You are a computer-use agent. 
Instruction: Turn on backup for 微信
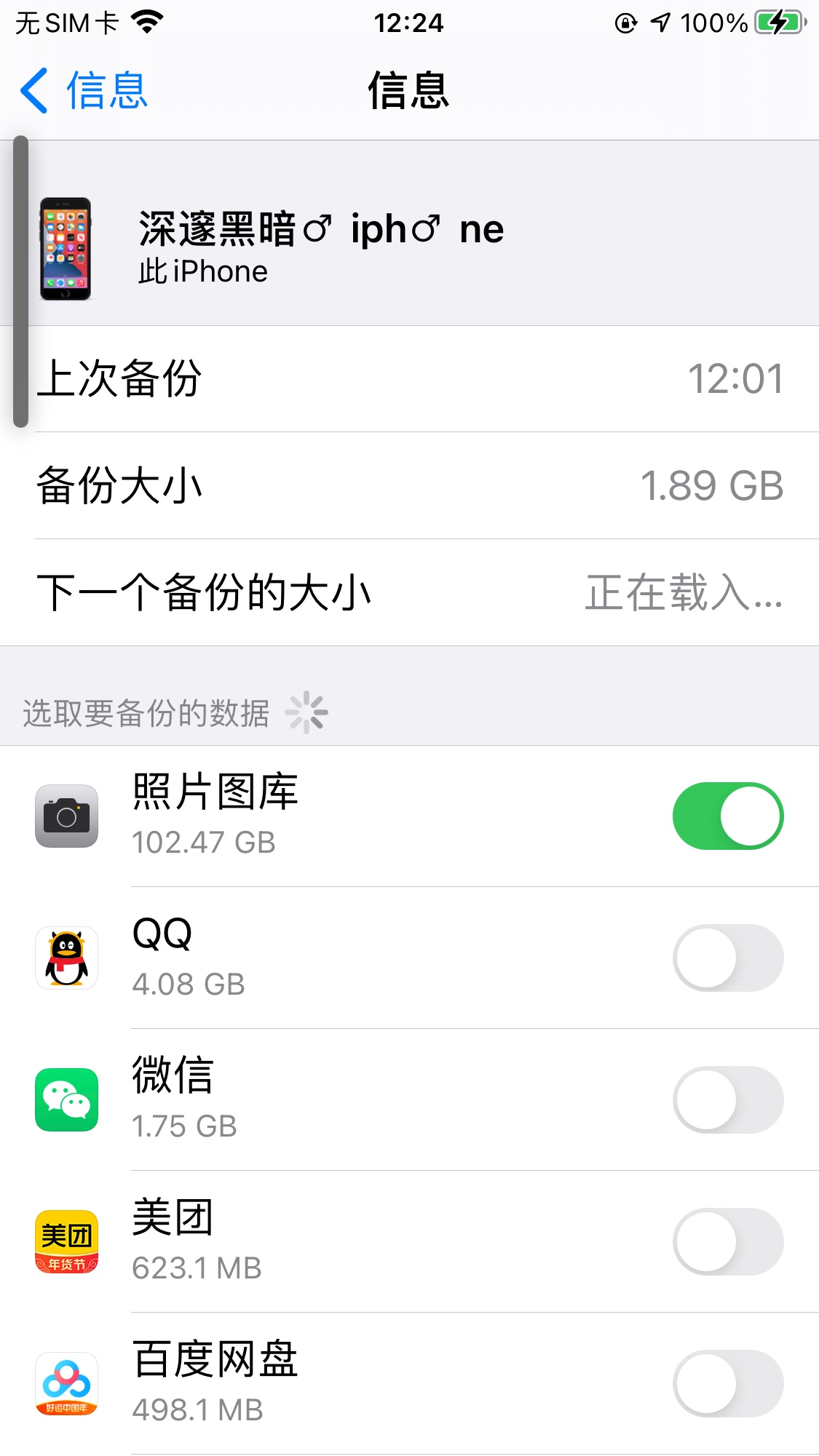click(x=727, y=1099)
